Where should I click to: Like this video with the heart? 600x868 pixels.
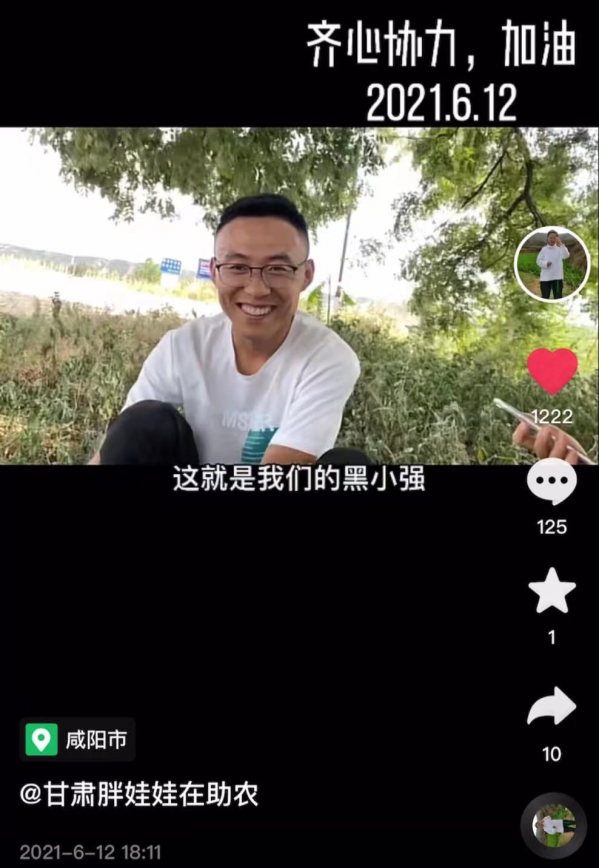(x=552, y=371)
